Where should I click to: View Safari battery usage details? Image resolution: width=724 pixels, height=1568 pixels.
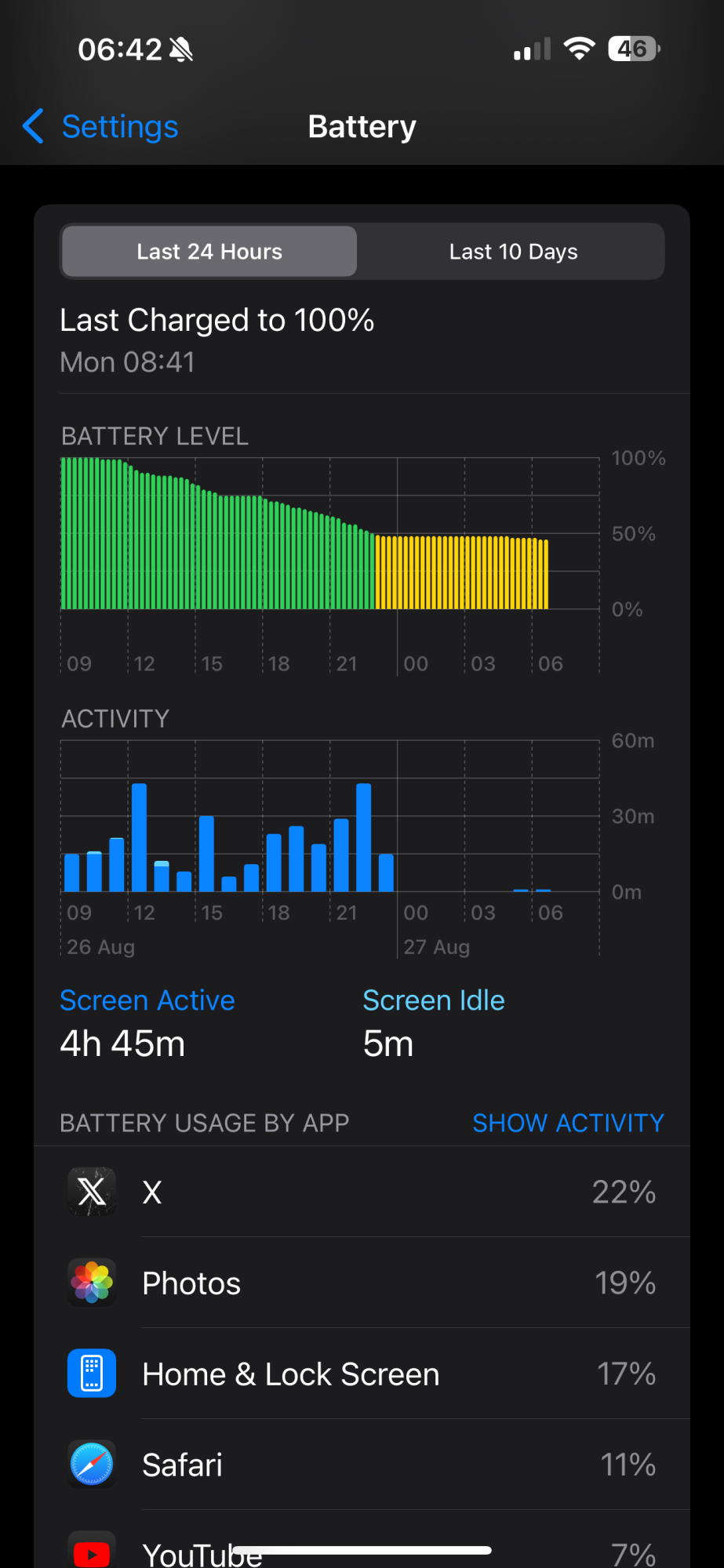362,1465
